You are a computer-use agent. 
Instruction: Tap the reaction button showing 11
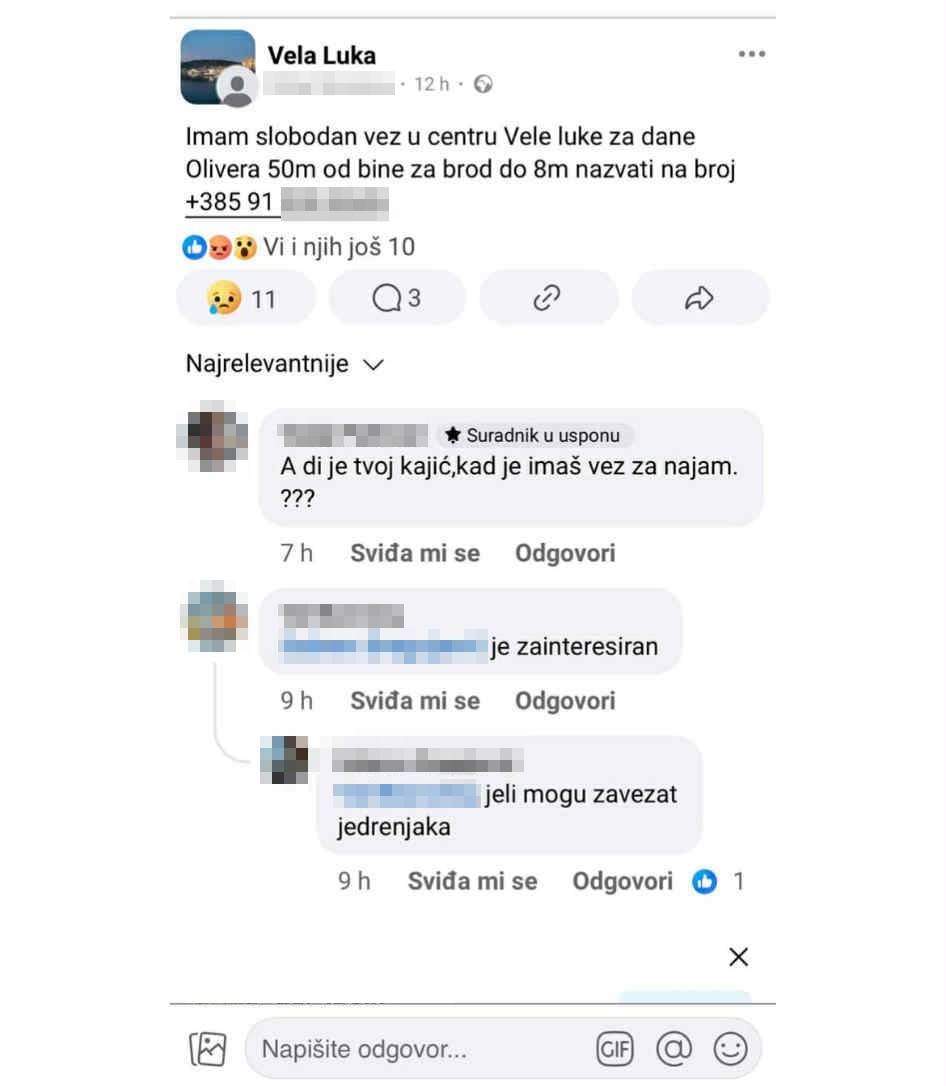click(x=245, y=298)
